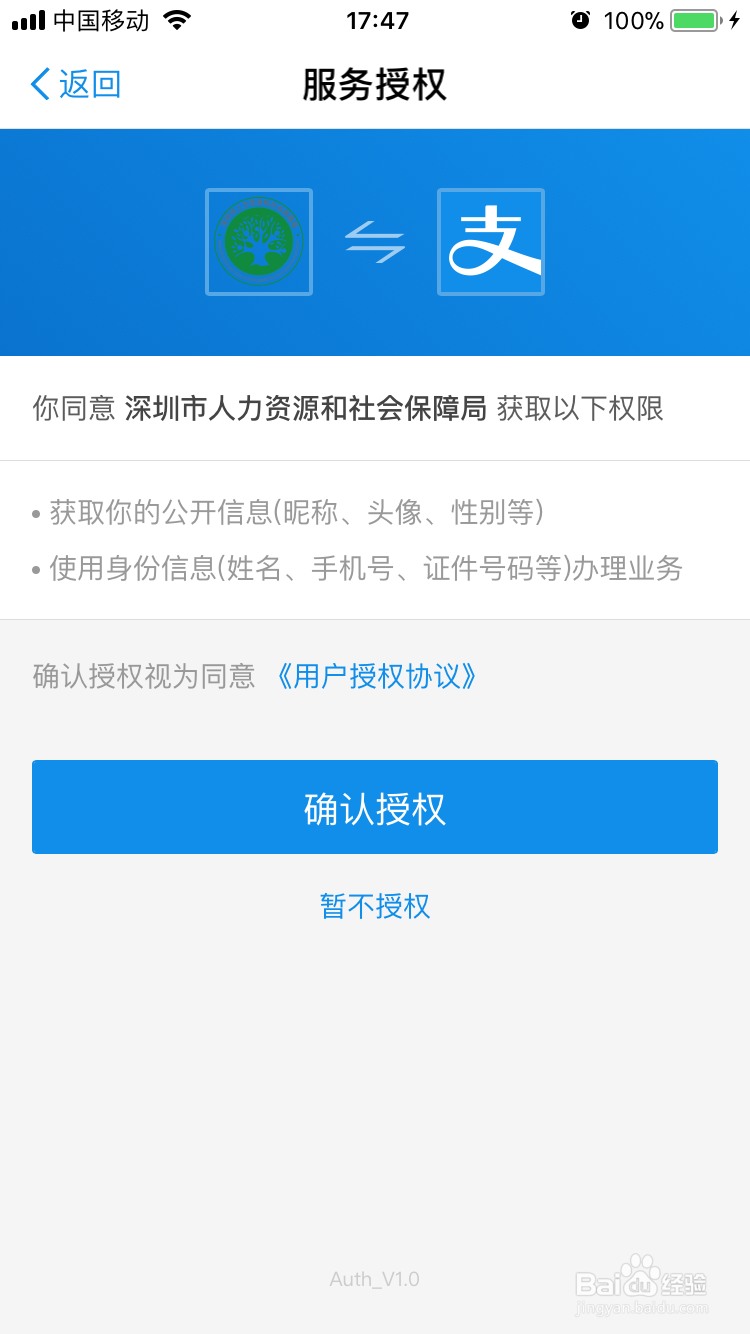
Task: Tap the 确认授权 confirm authorization button
Action: (374, 807)
